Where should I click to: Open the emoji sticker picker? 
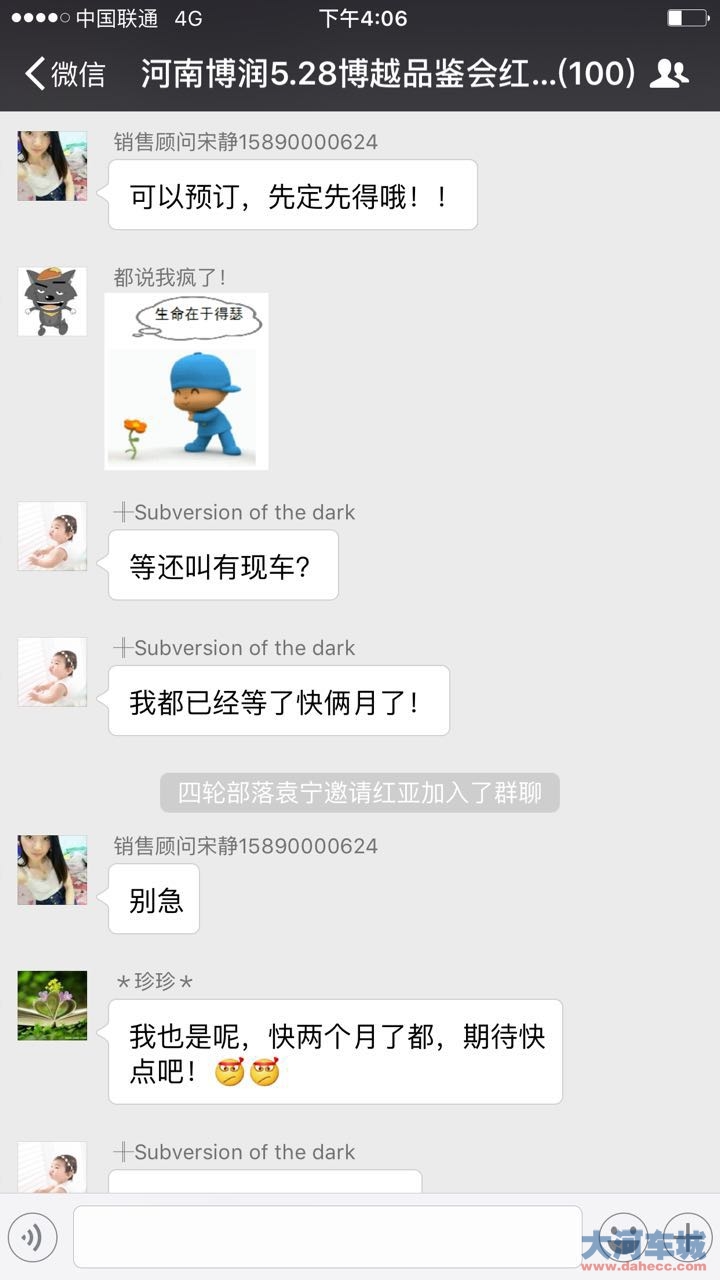coord(624,1238)
